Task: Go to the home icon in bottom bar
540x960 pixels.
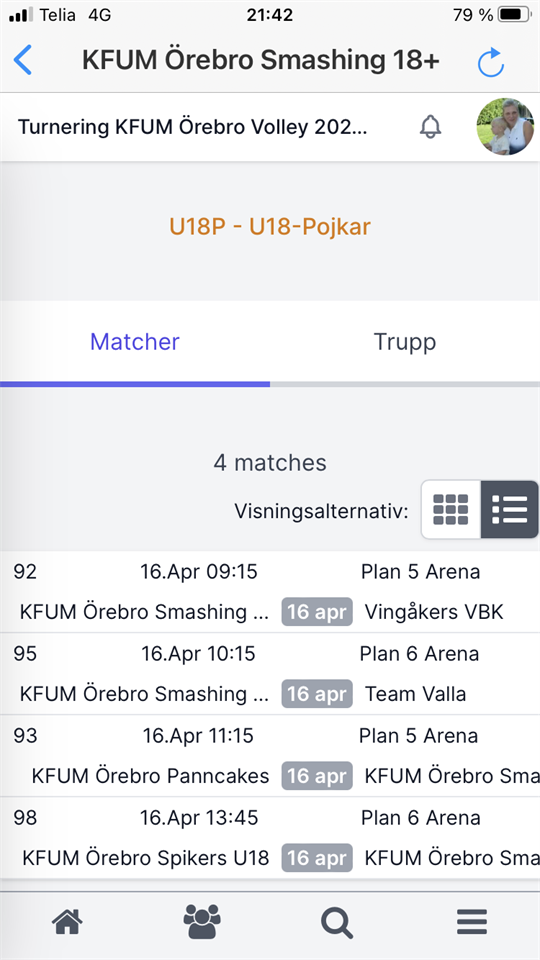Action: 67,921
